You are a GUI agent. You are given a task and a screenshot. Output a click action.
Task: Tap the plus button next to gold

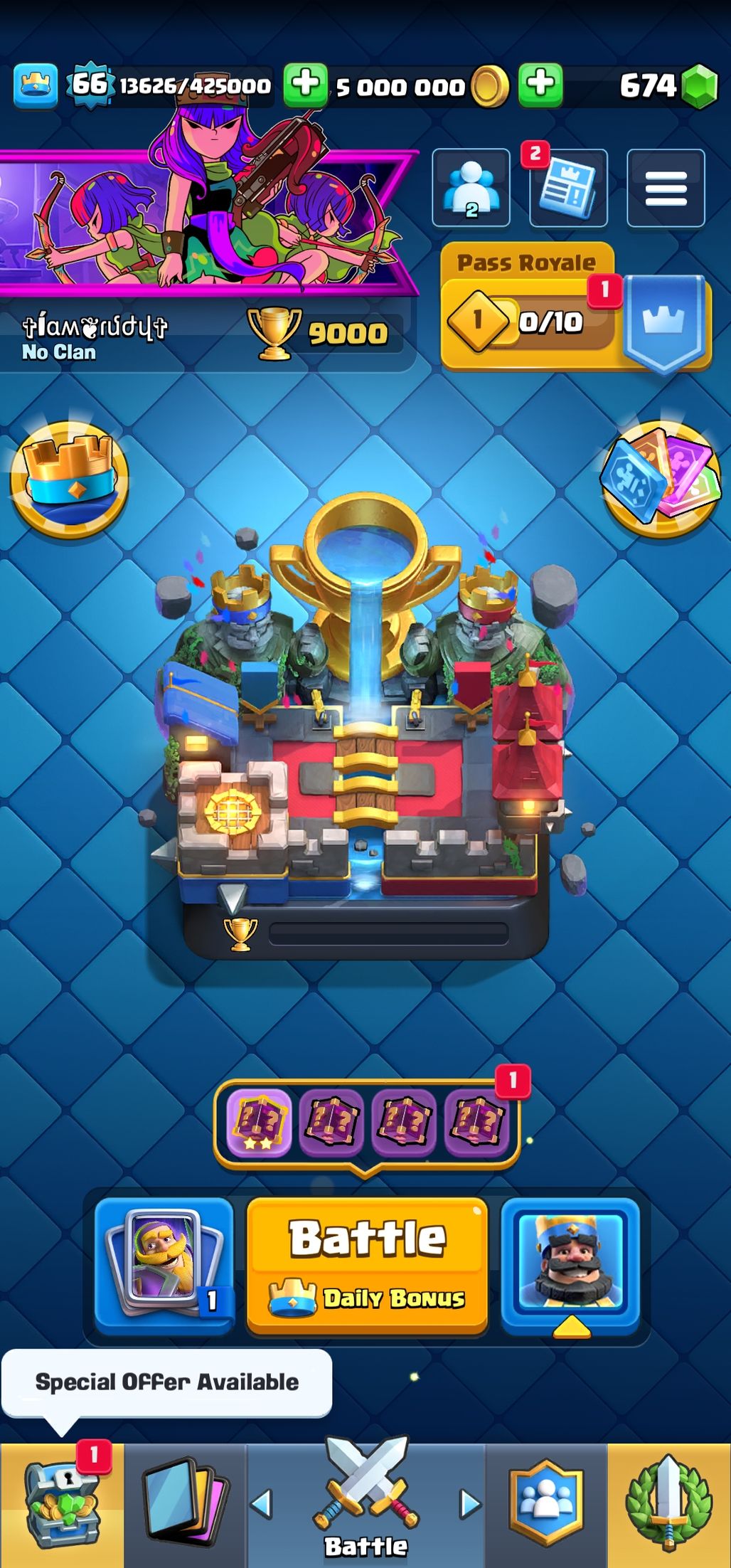pos(540,85)
